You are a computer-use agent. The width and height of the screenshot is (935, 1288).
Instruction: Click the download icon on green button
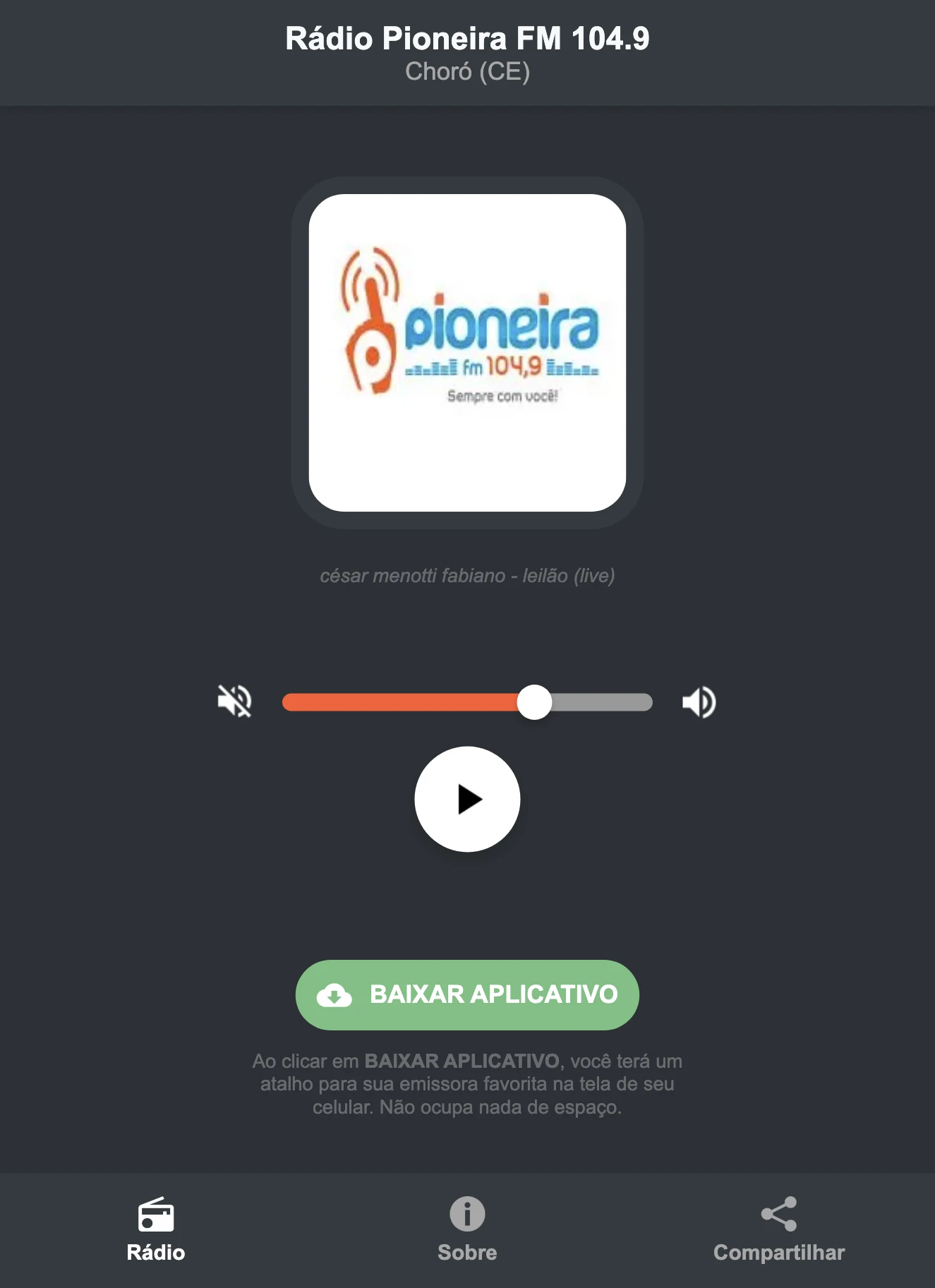(335, 994)
